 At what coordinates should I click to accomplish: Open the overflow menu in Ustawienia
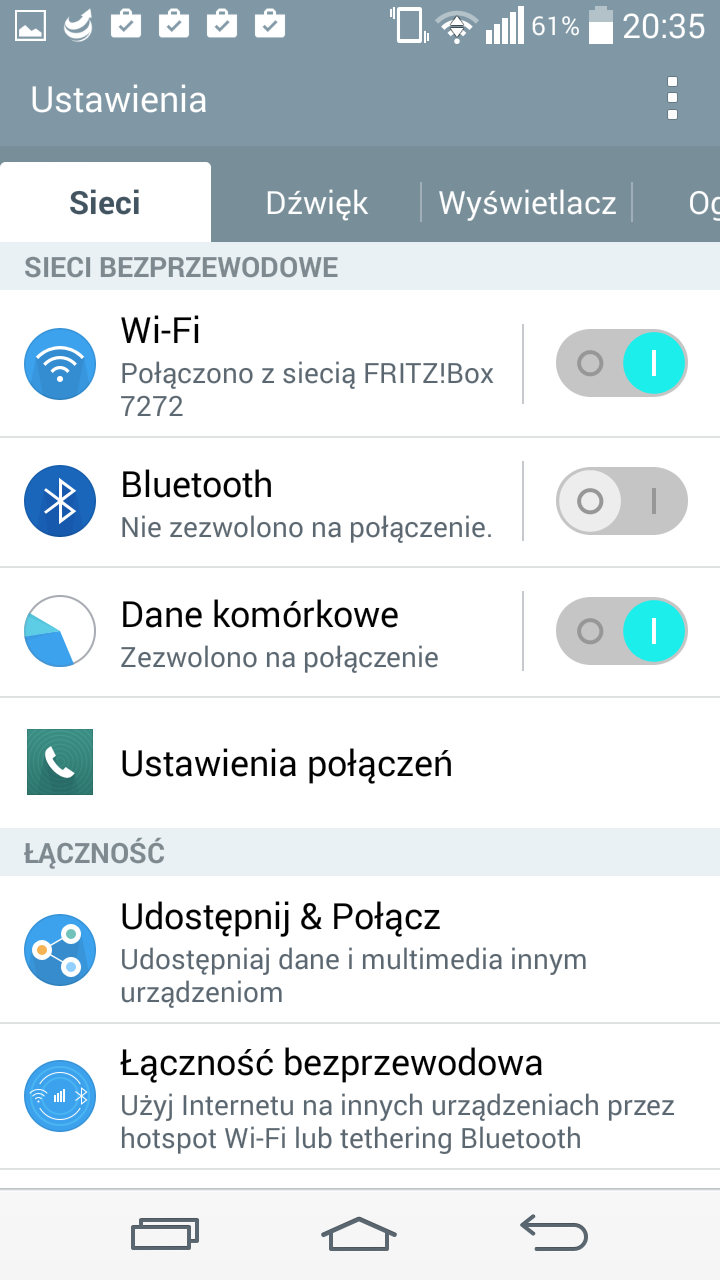click(672, 99)
